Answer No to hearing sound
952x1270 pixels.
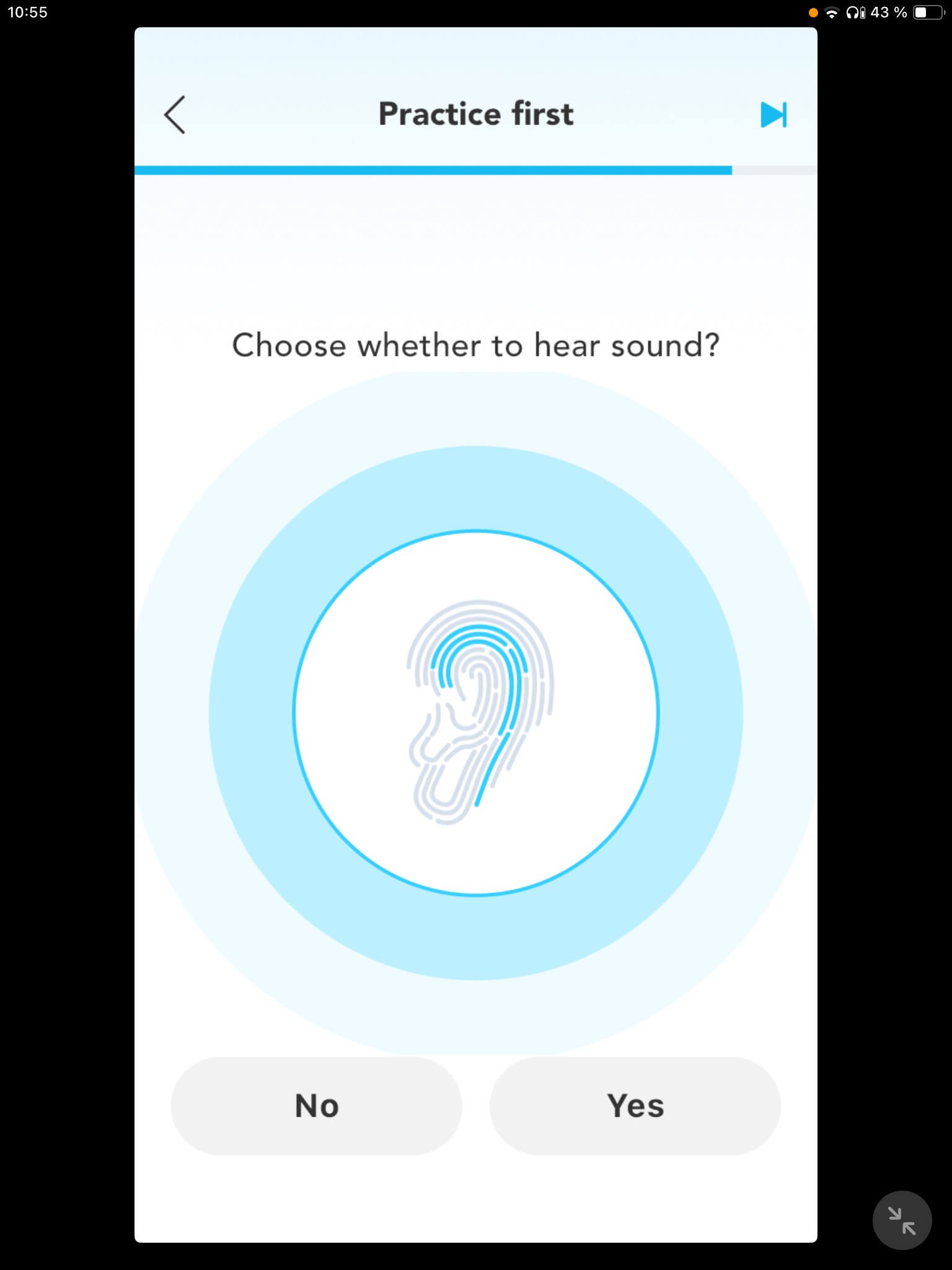(x=316, y=1106)
